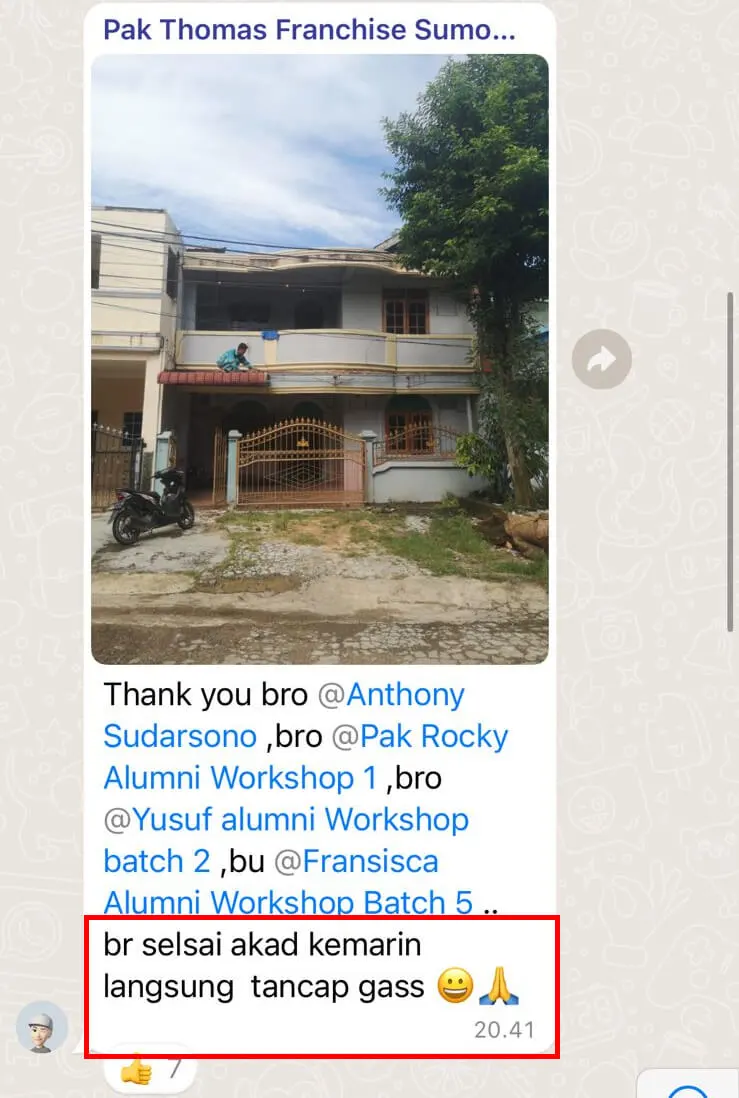The width and height of the screenshot is (739, 1098).
Task: Open the sender's profile avatar
Action: 42,1027
